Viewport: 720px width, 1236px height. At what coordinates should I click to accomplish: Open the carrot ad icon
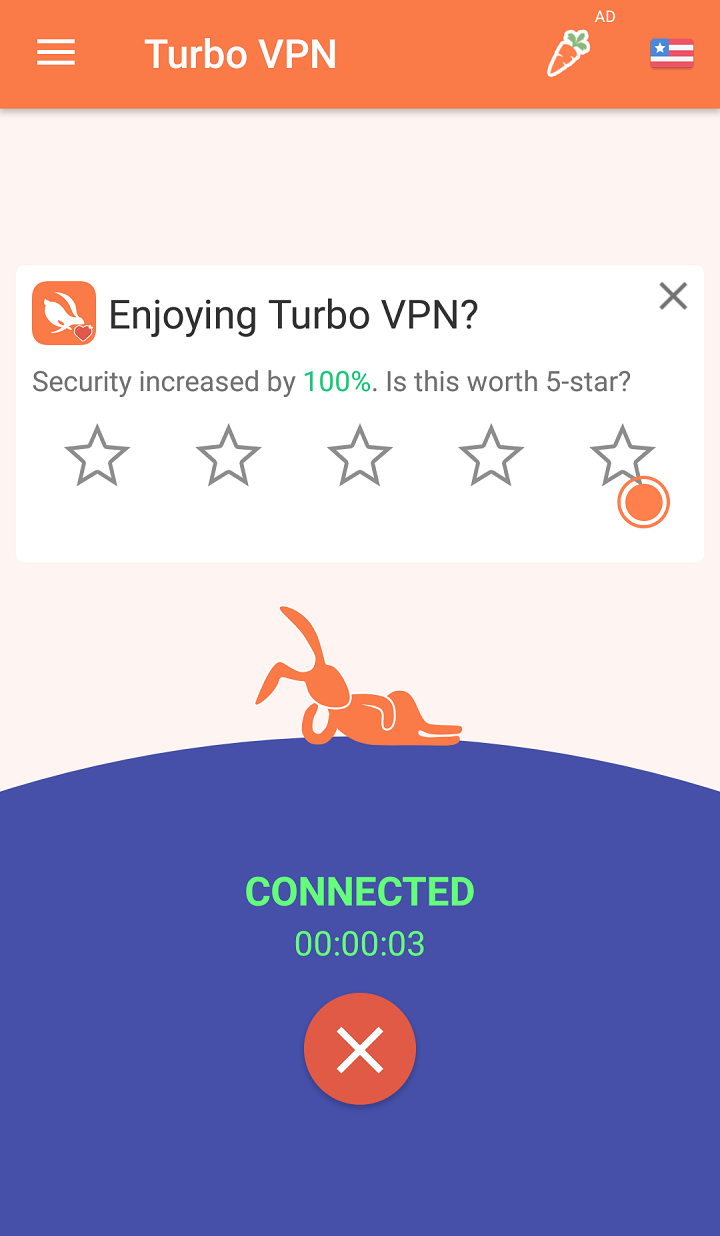click(568, 53)
